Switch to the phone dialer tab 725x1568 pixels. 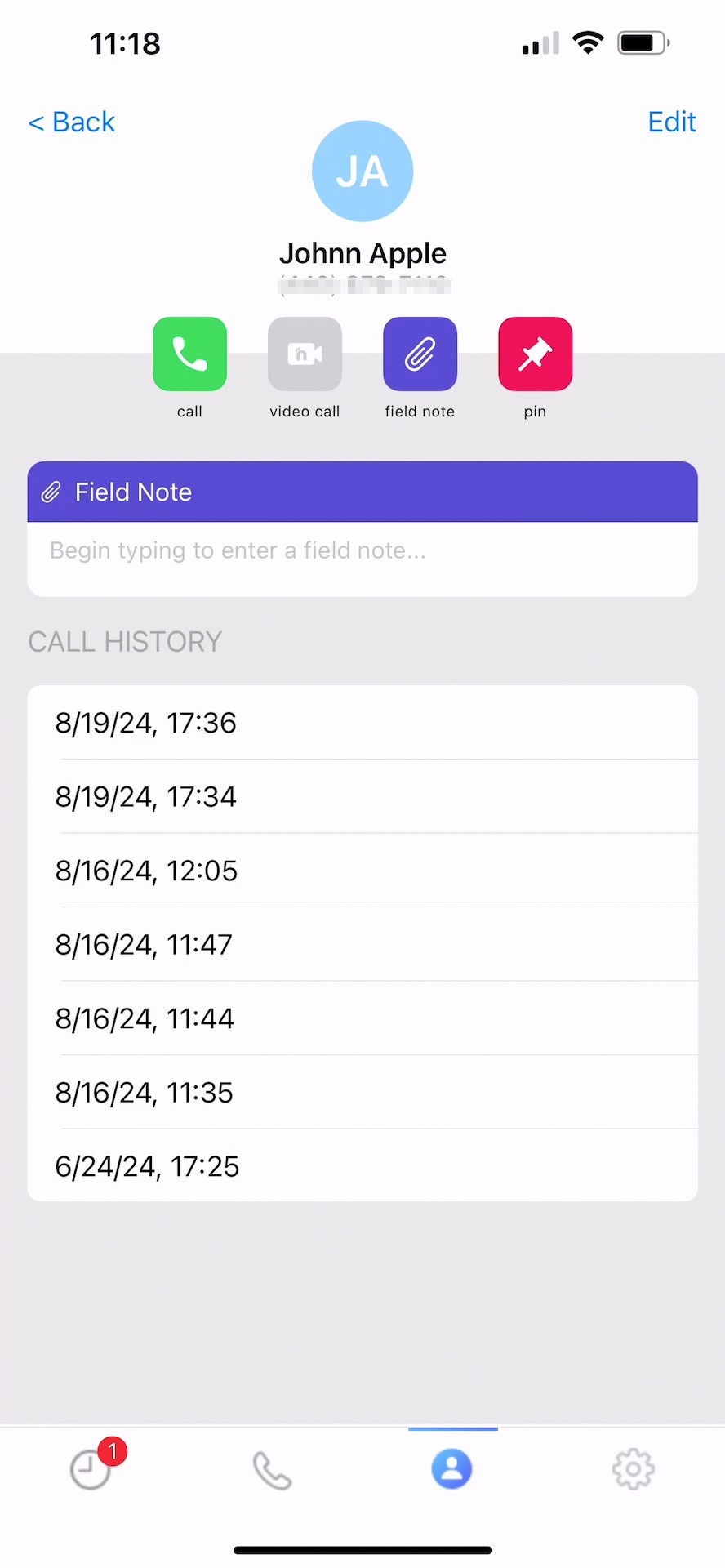tap(272, 1470)
